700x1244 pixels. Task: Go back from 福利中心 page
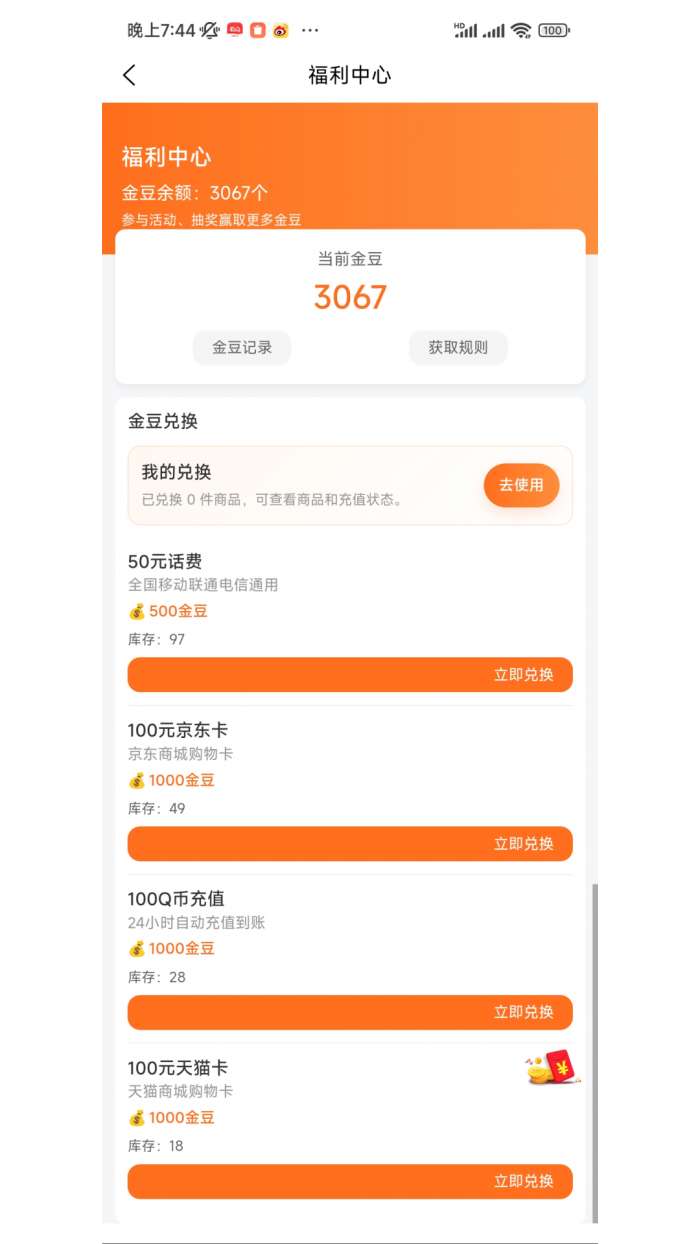(129, 75)
